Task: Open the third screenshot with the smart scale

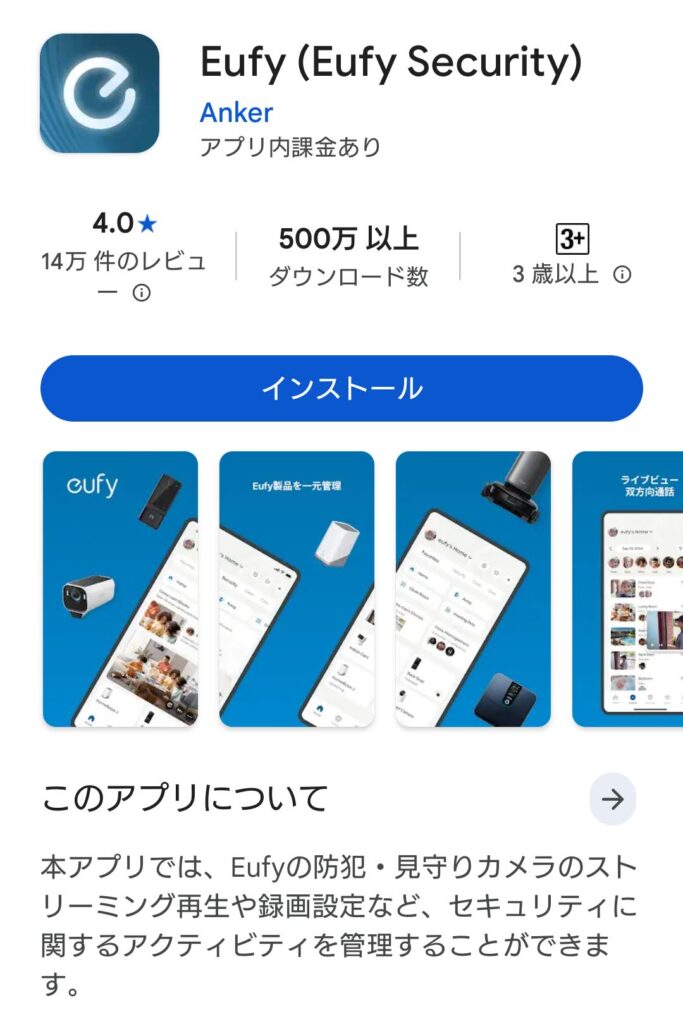Action: pos(472,588)
